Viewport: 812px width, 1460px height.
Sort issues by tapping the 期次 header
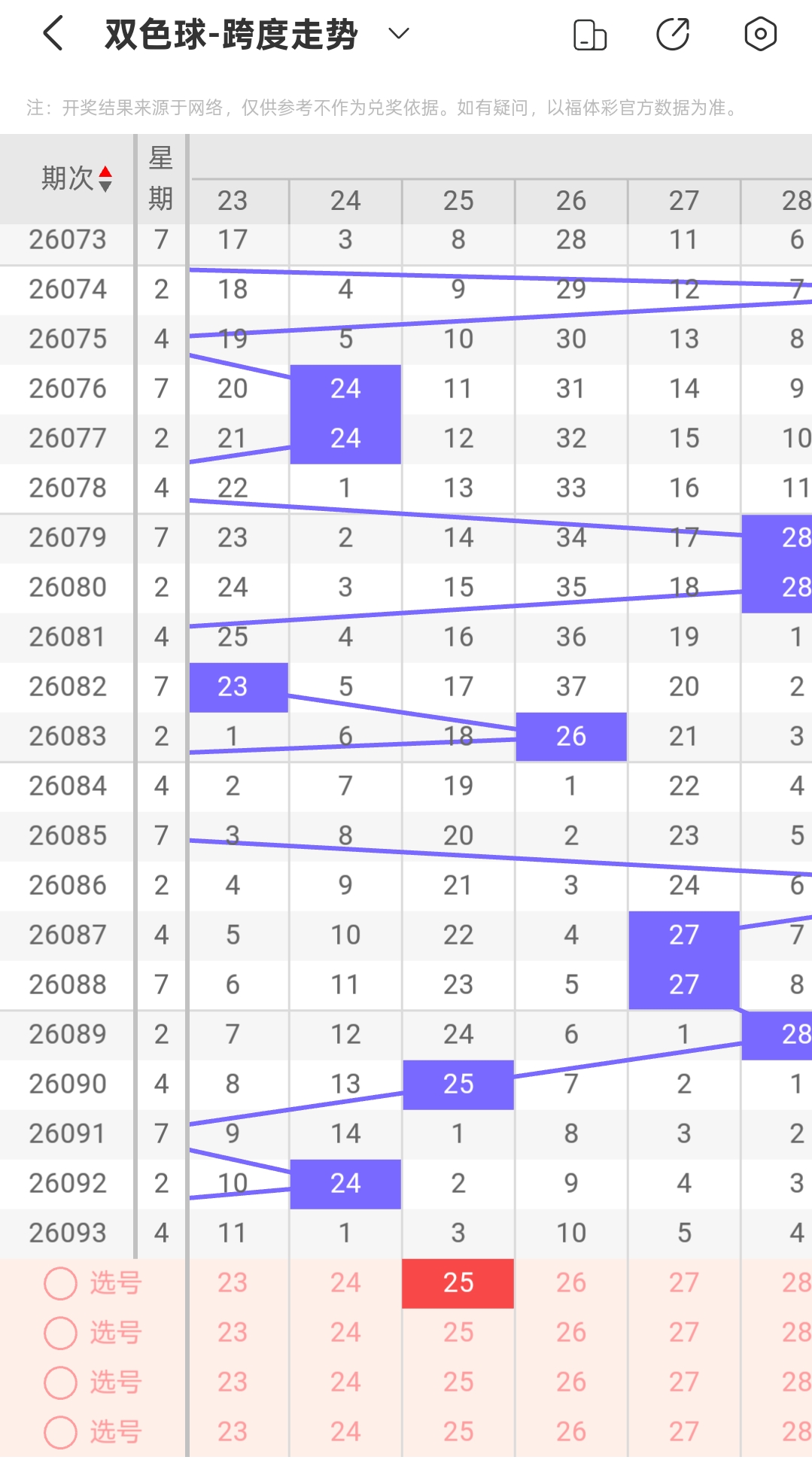coord(75,178)
